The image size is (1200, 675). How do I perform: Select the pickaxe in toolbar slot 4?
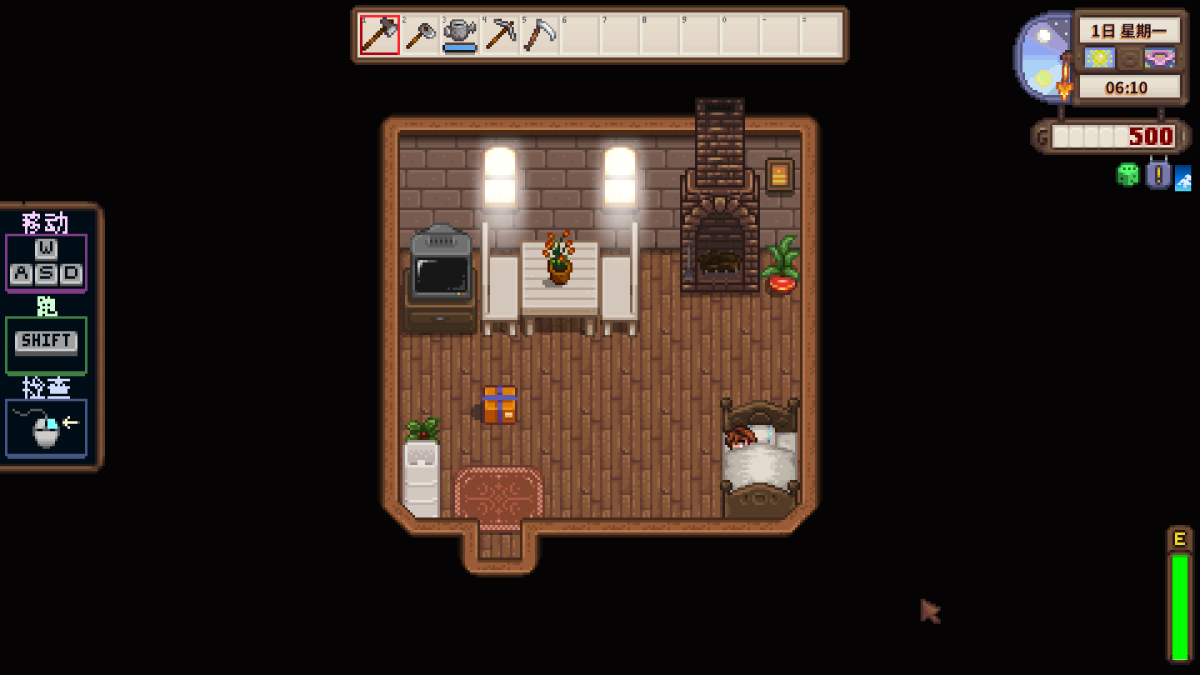(500, 35)
